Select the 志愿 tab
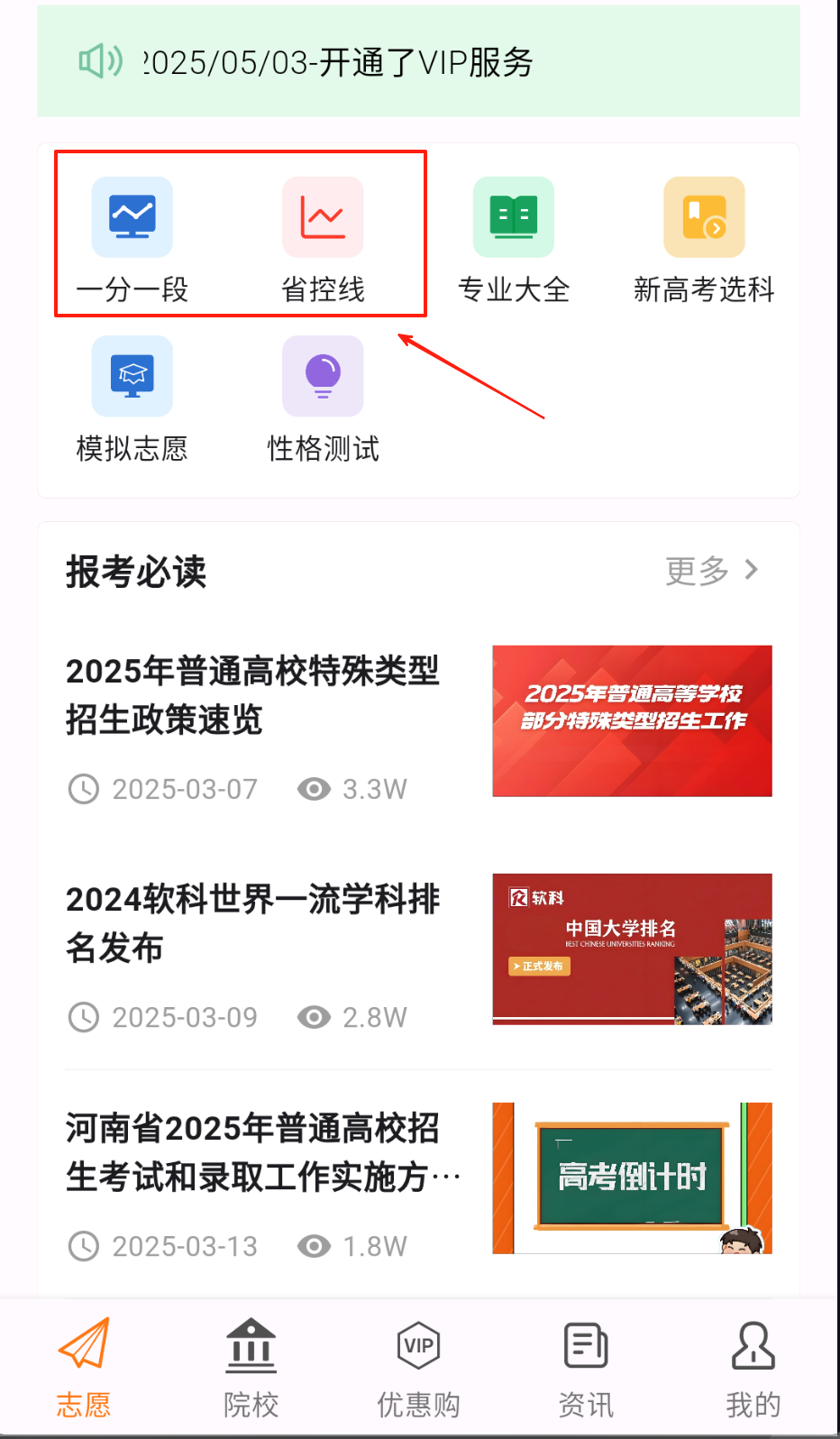 click(84, 1368)
